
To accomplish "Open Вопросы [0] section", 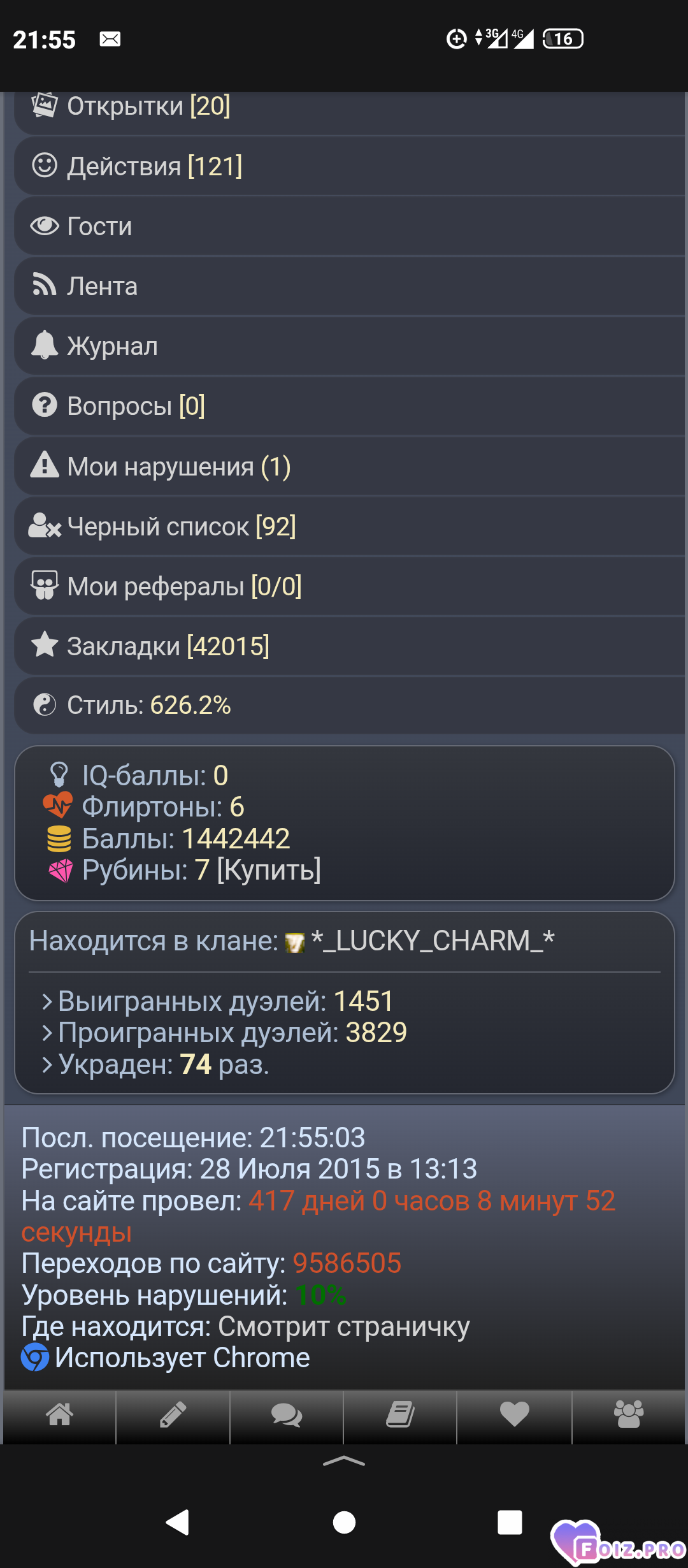I will point(136,406).
